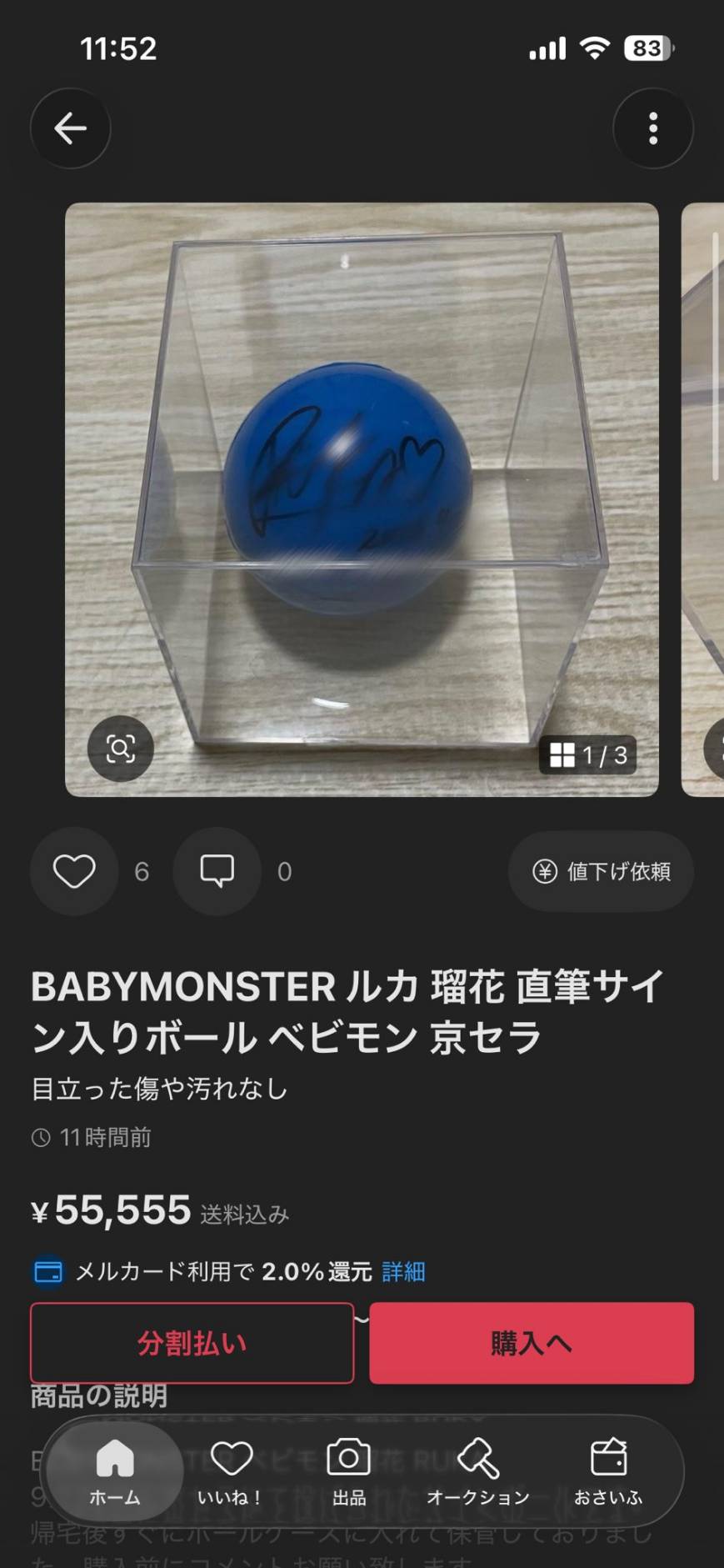The image size is (724, 1568).
Task: Choose 分割払い installment payment
Action: tap(192, 1343)
